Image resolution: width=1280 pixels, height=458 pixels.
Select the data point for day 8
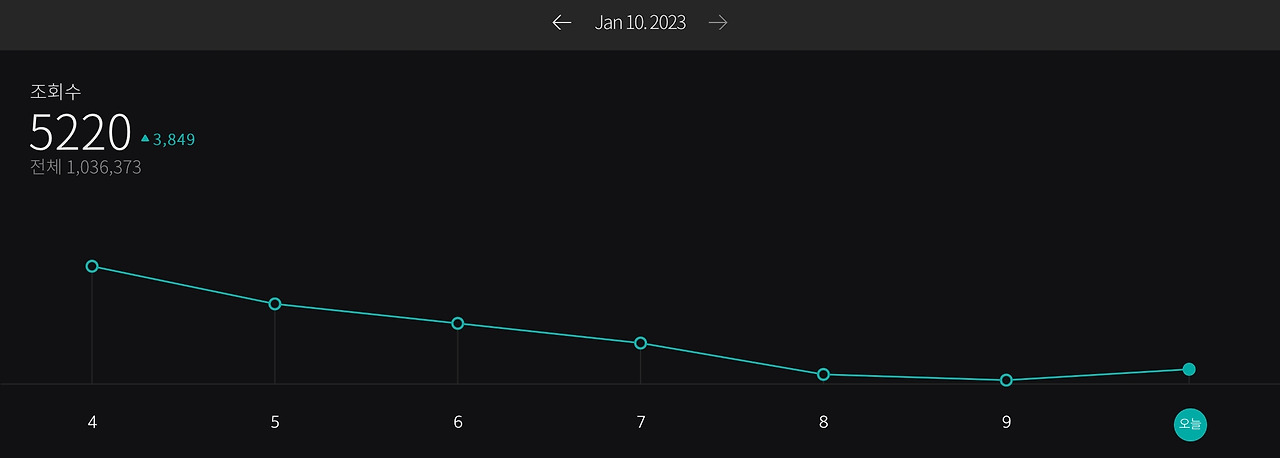click(823, 374)
